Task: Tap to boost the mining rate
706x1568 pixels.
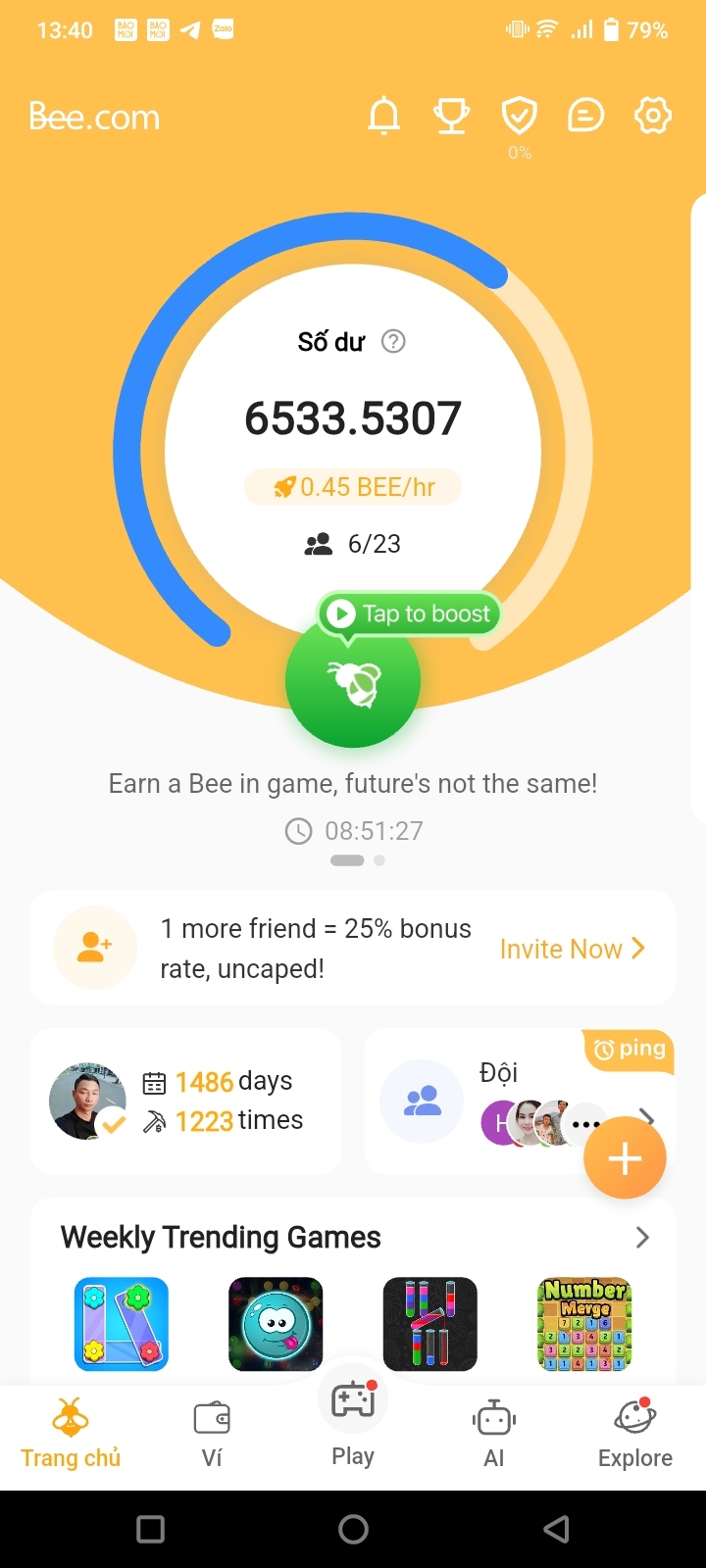Action: coord(410,614)
